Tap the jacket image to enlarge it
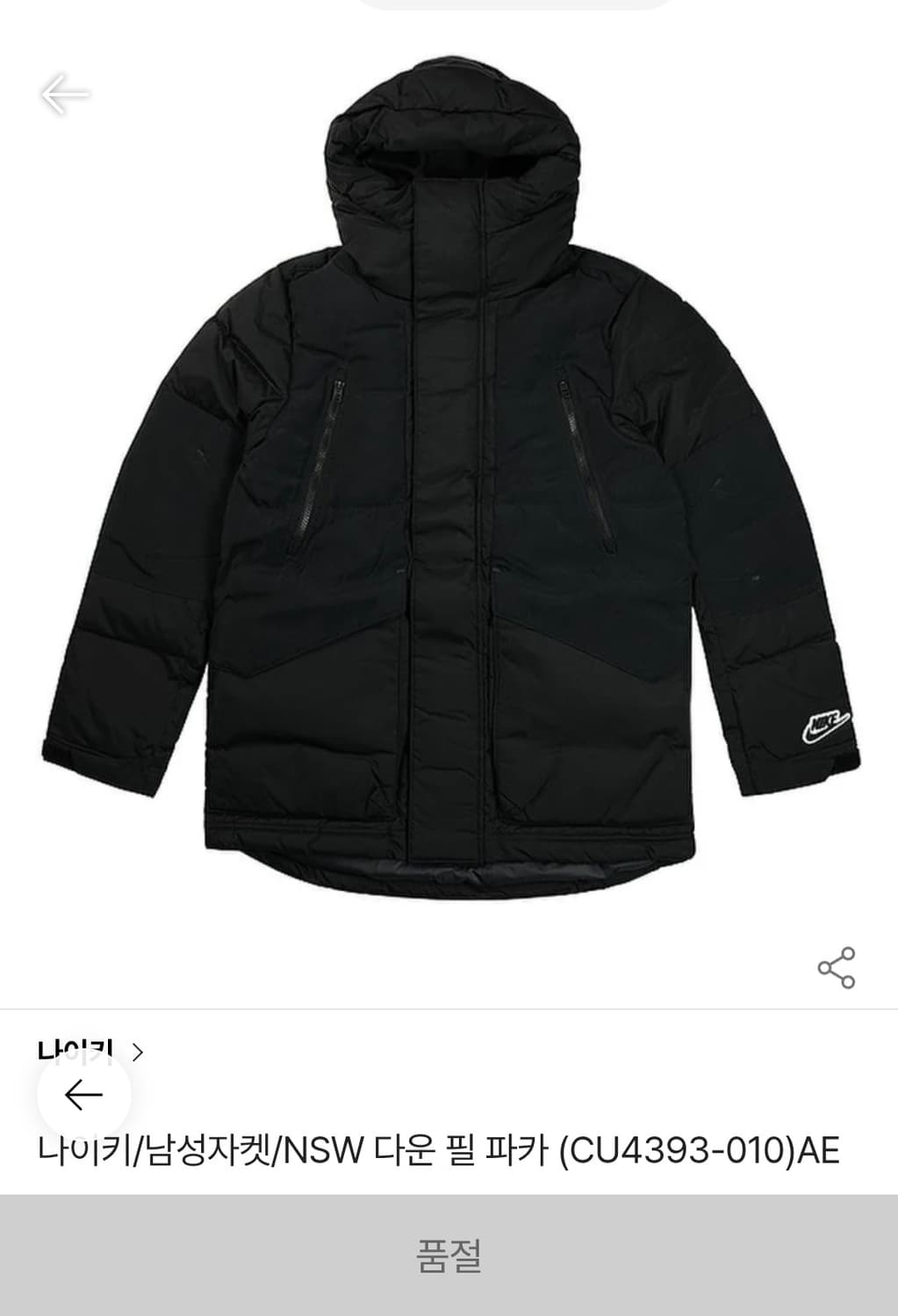 coord(449,491)
